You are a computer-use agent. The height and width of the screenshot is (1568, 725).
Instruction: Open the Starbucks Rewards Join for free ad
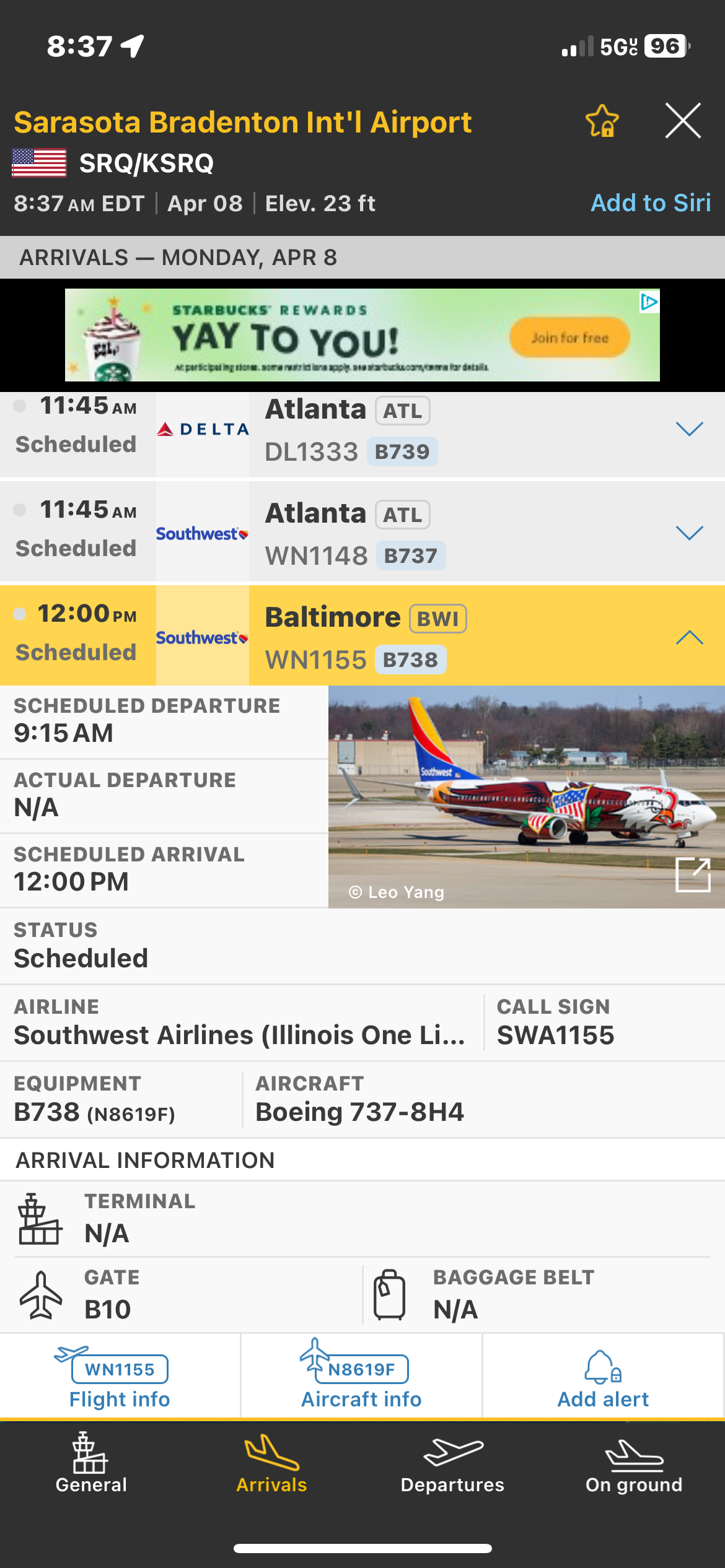pos(569,338)
